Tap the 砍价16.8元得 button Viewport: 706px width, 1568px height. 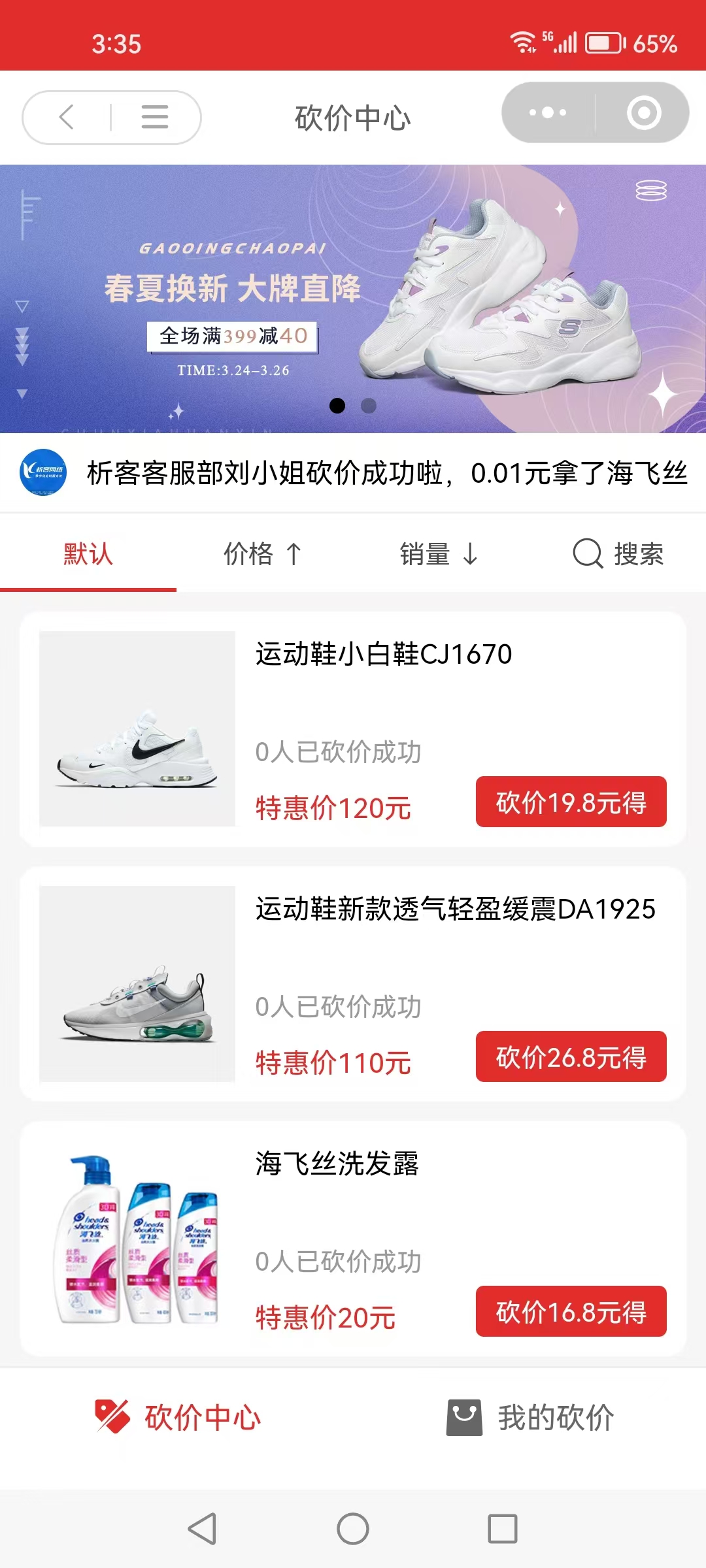[571, 1312]
